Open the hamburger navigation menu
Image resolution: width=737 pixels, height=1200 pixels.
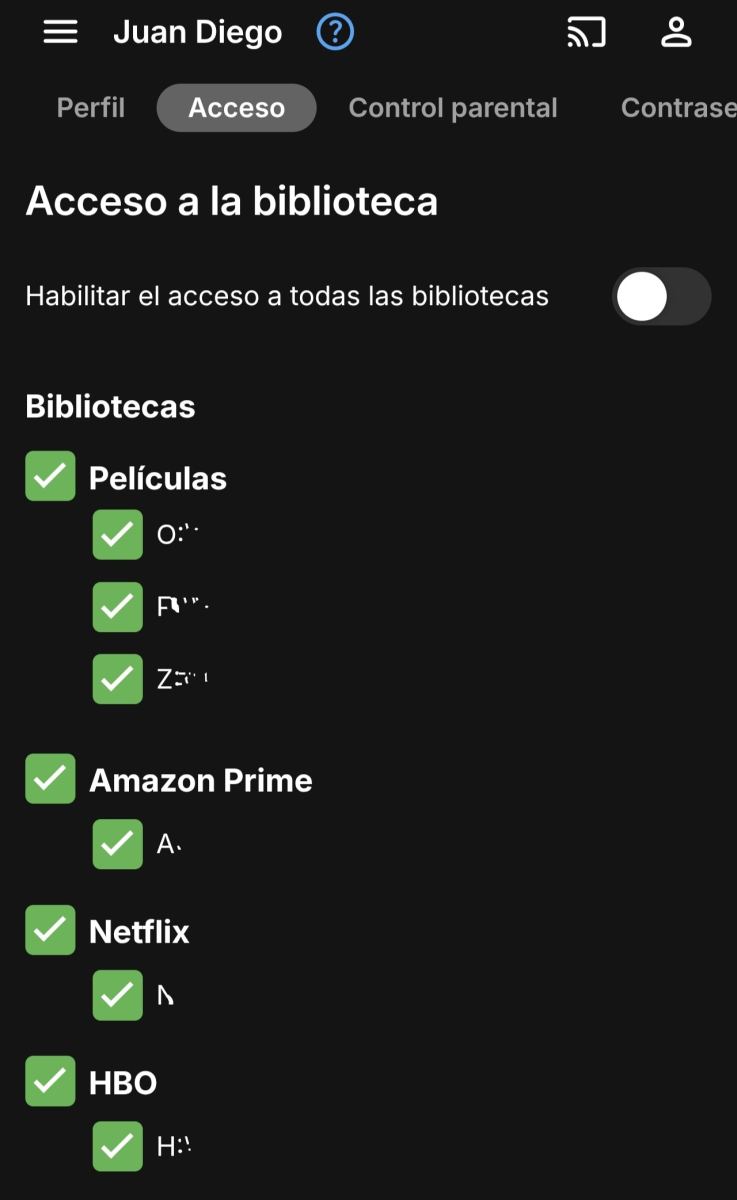[x=60, y=32]
